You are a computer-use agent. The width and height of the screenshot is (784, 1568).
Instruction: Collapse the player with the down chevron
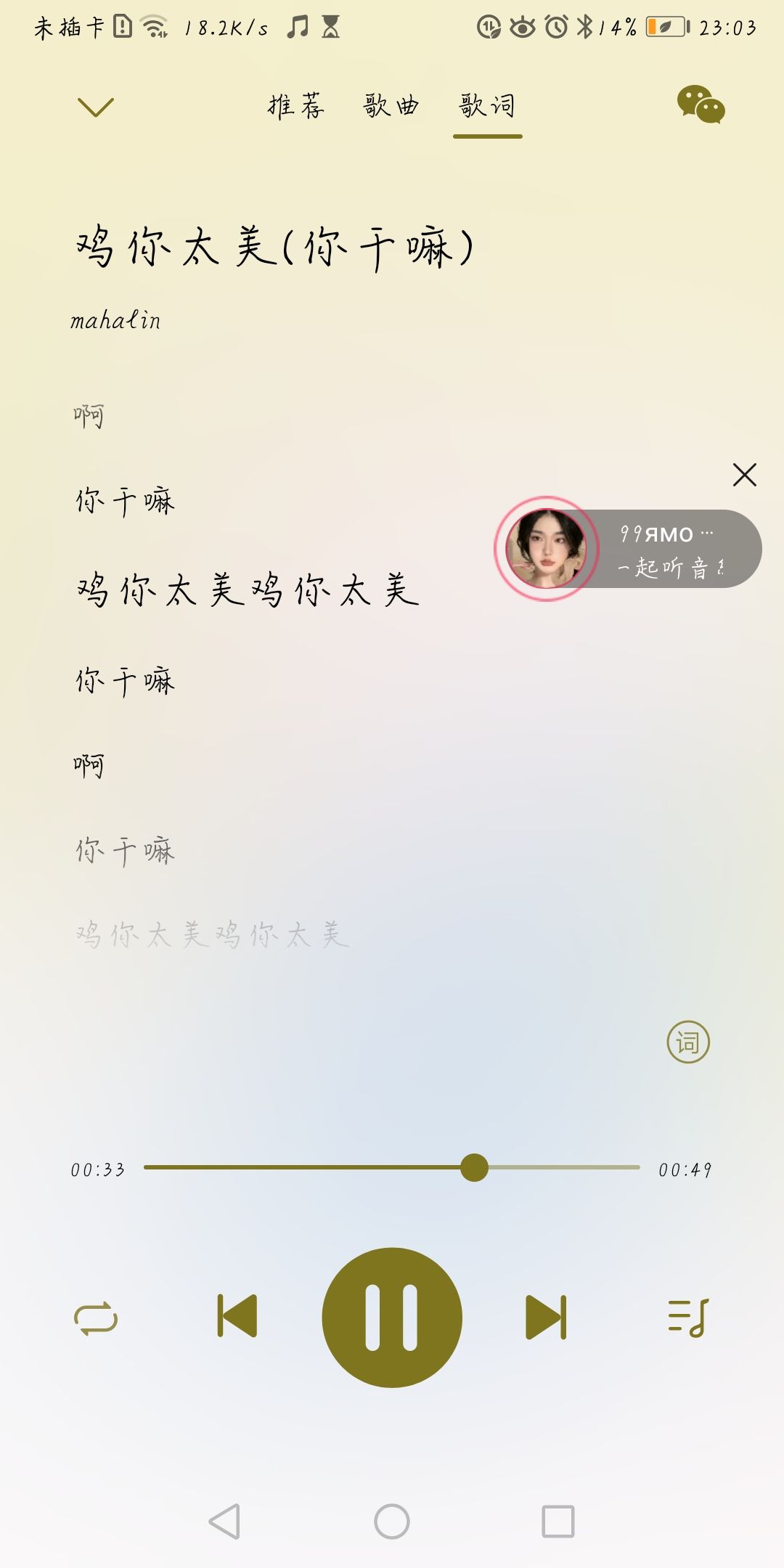[x=96, y=107]
